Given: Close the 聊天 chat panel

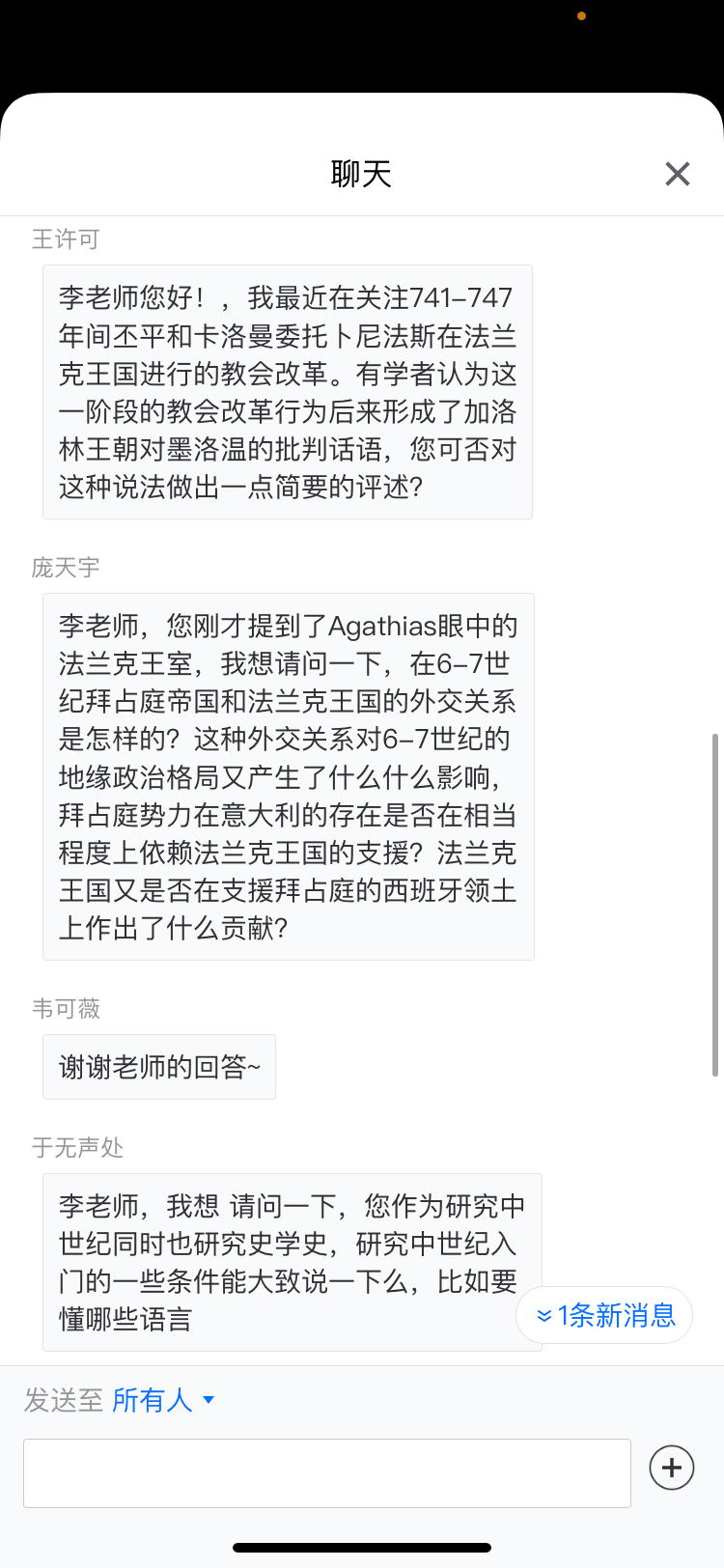Looking at the screenshot, I should tap(678, 174).
